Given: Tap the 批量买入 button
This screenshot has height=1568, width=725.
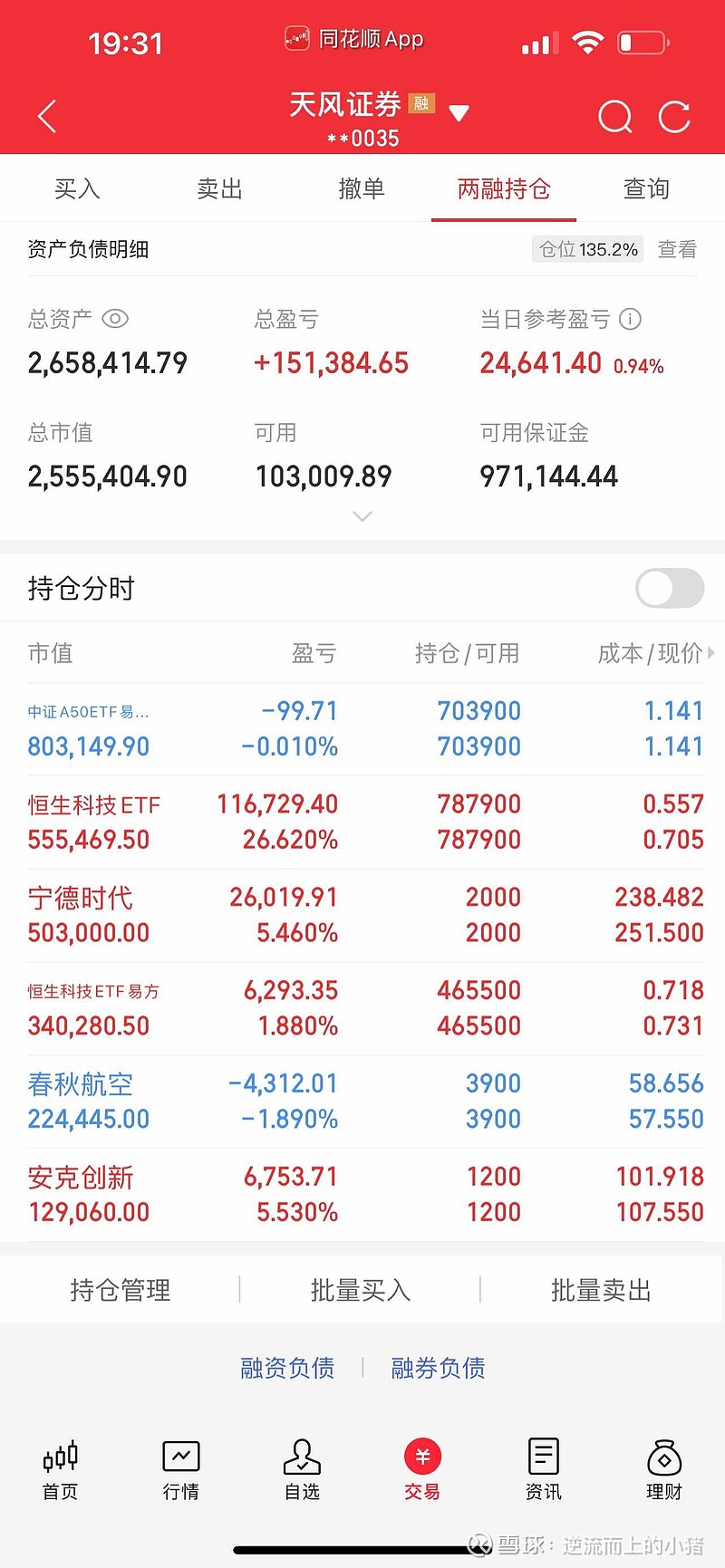Looking at the screenshot, I should [361, 1290].
